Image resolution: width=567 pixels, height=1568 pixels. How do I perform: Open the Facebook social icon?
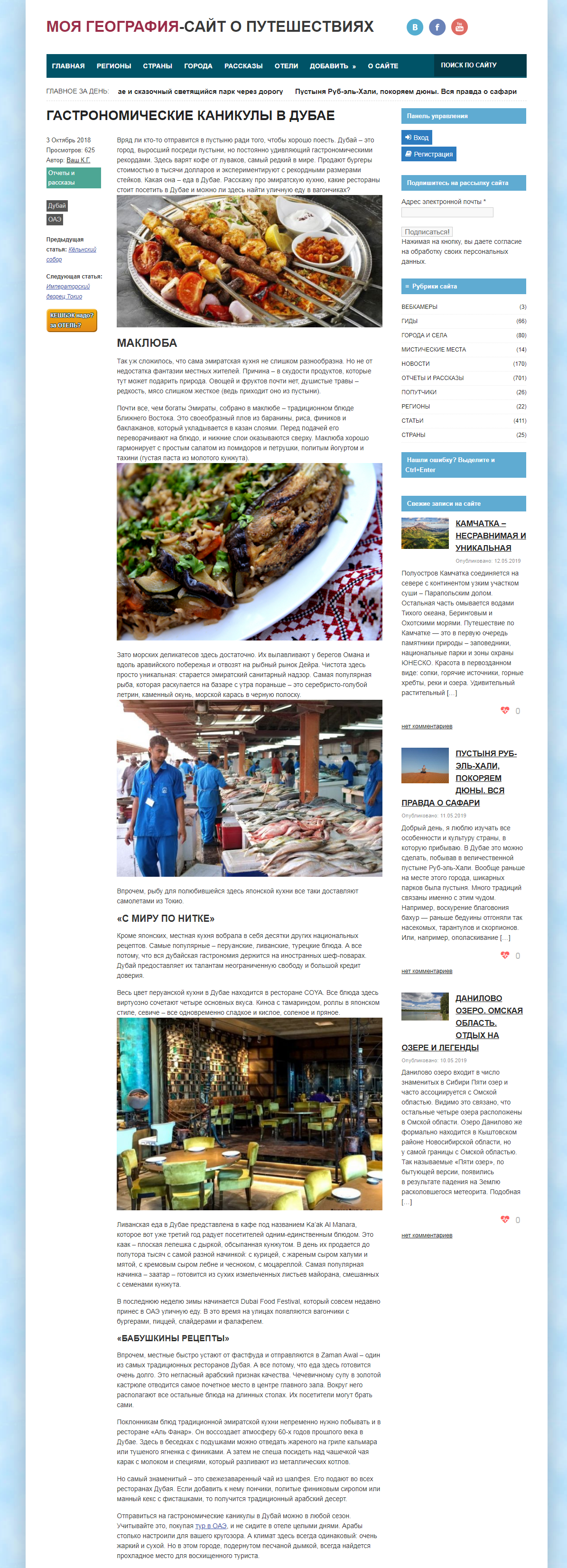[437, 27]
